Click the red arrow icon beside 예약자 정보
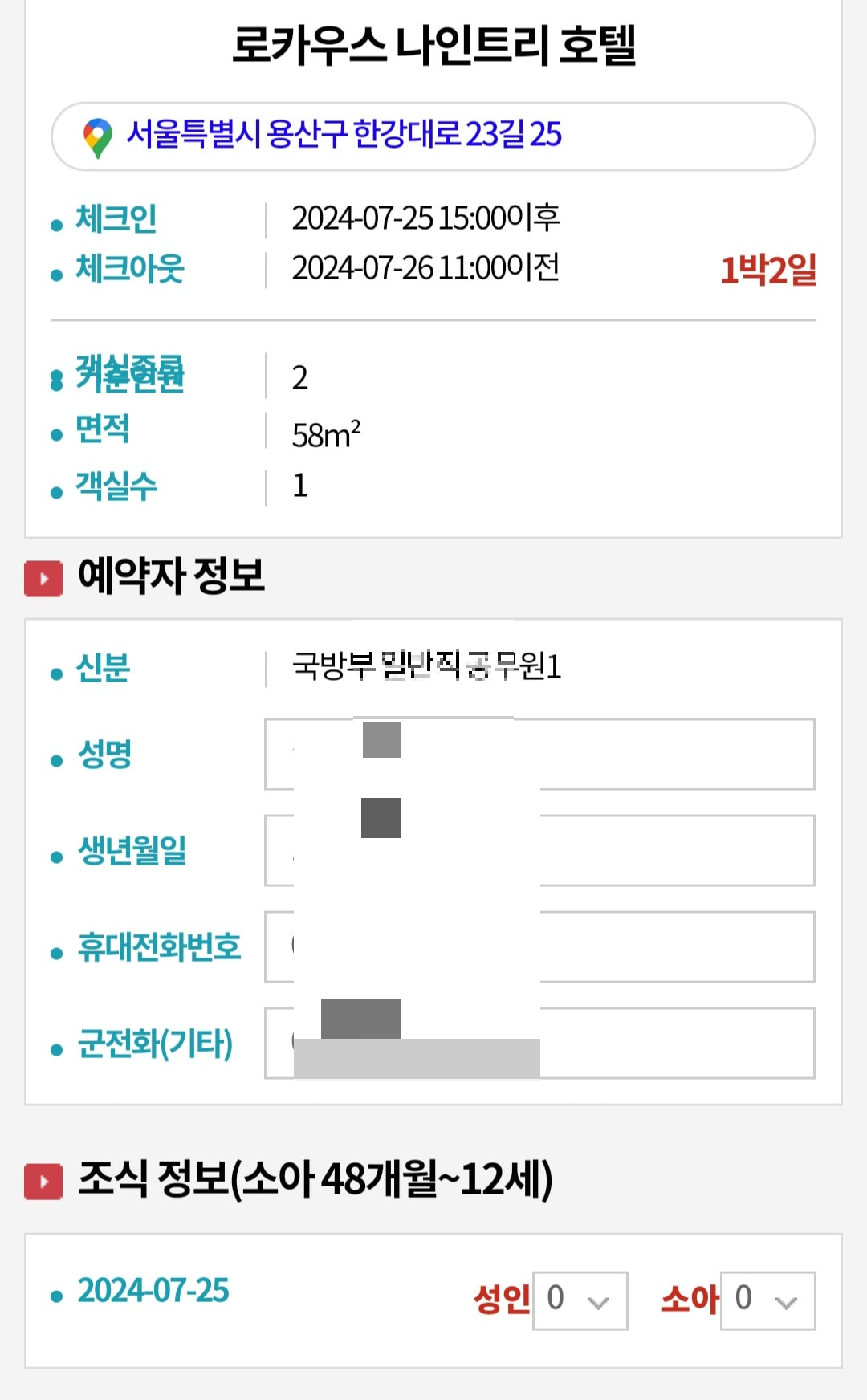 (43, 576)
